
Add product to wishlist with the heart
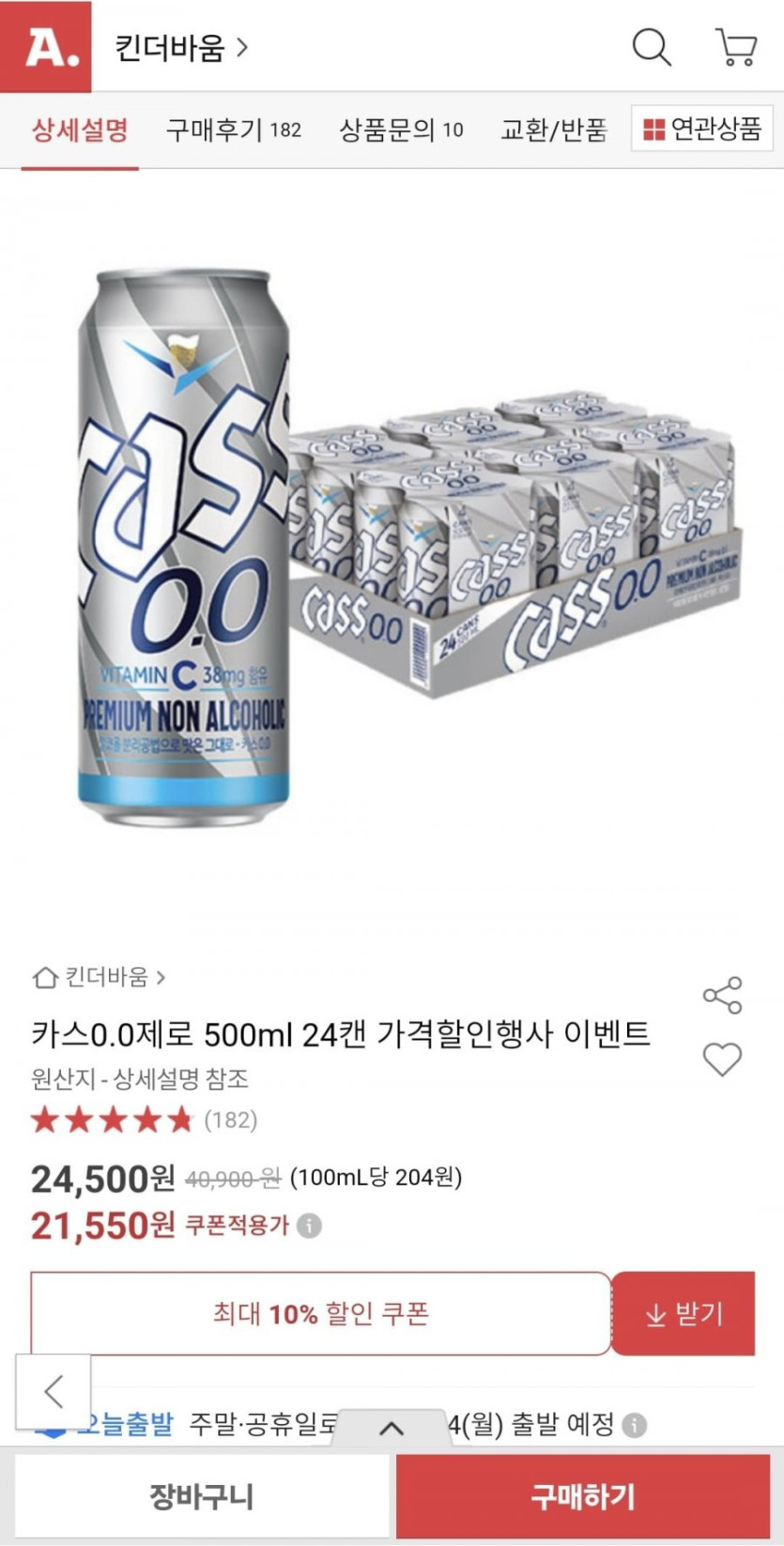722,1059
